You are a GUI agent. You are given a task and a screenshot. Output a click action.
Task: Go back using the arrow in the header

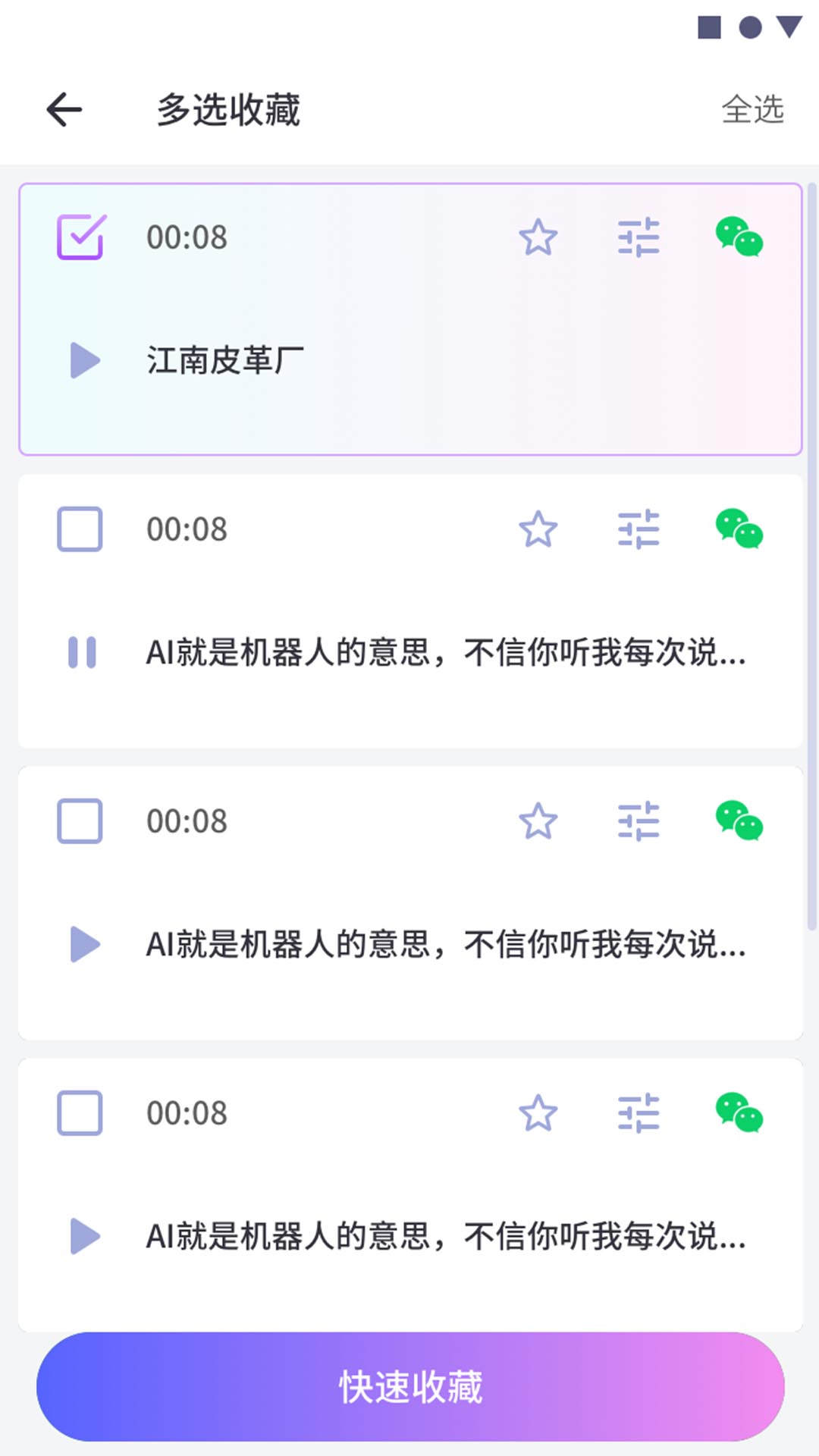tap(64, 108)
